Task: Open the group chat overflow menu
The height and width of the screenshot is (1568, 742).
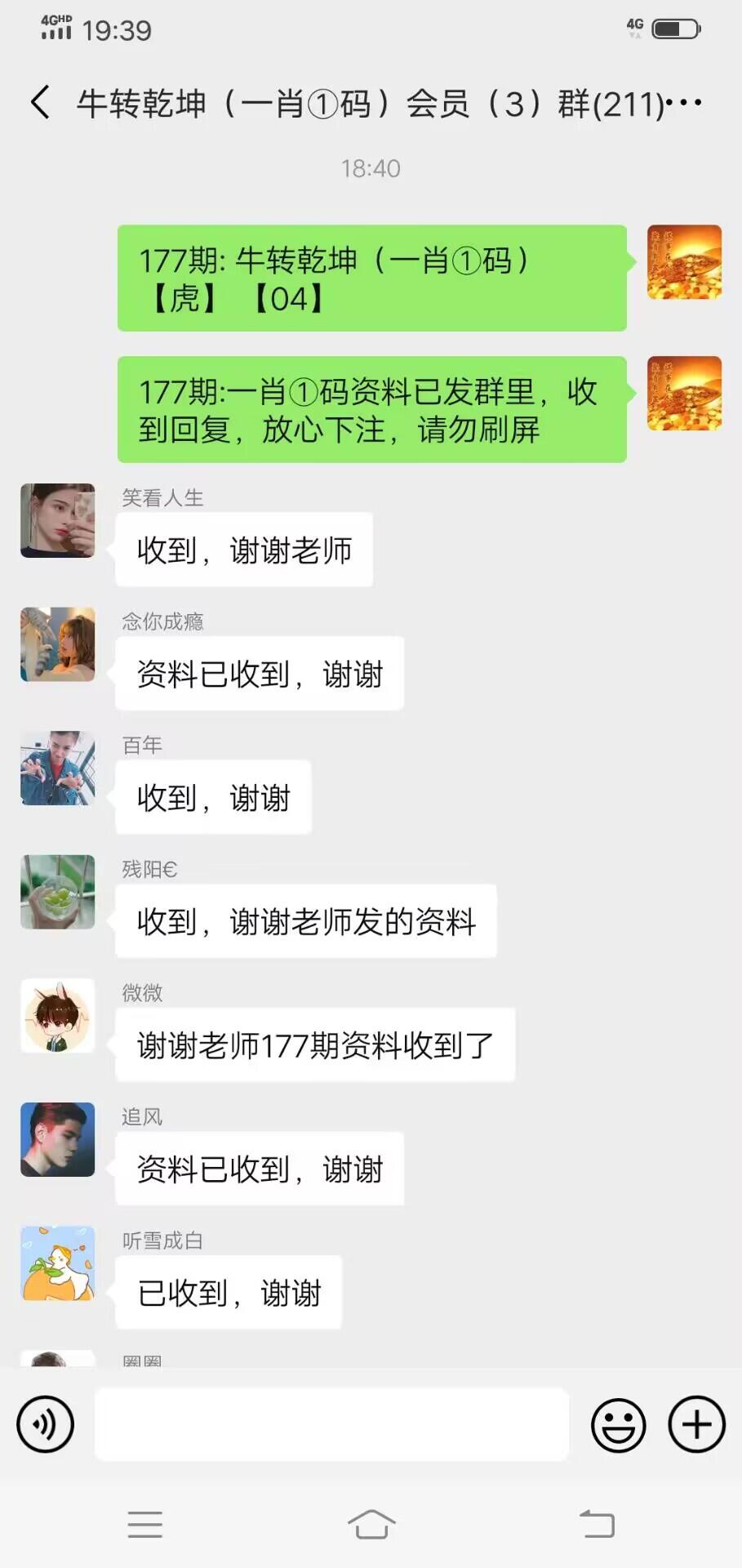Action: [x=685, y=103]
